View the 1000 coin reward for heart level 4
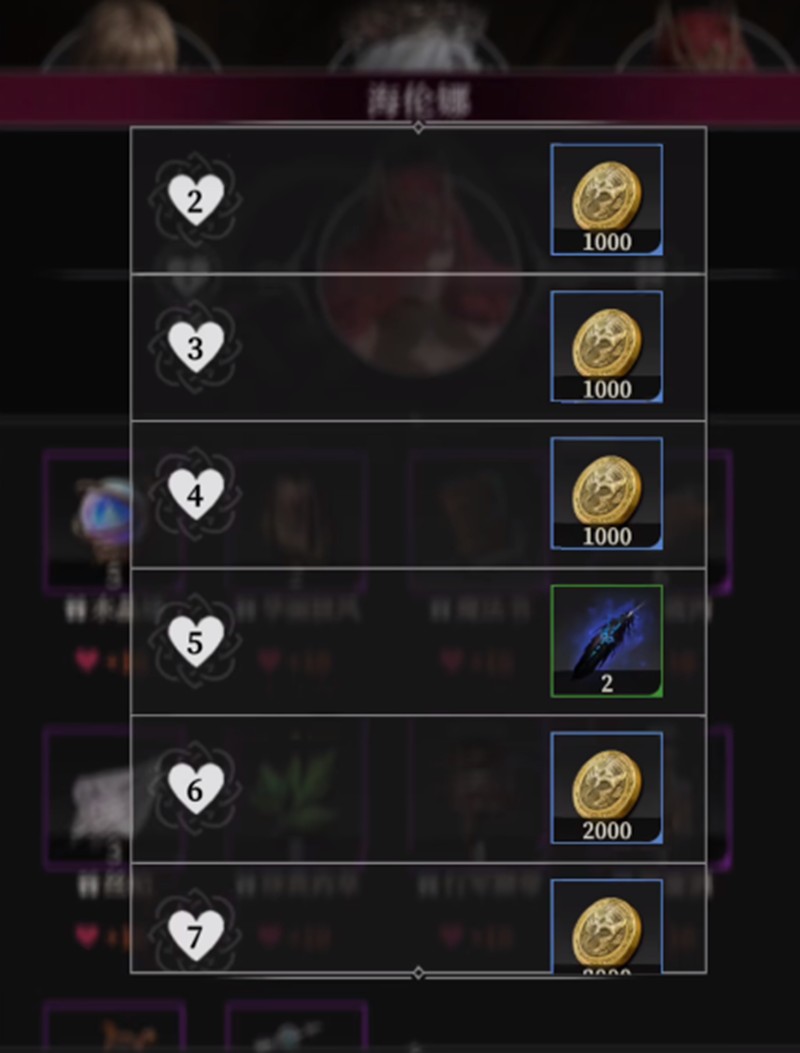The image size is (800, 1053). tap(606, 493)
